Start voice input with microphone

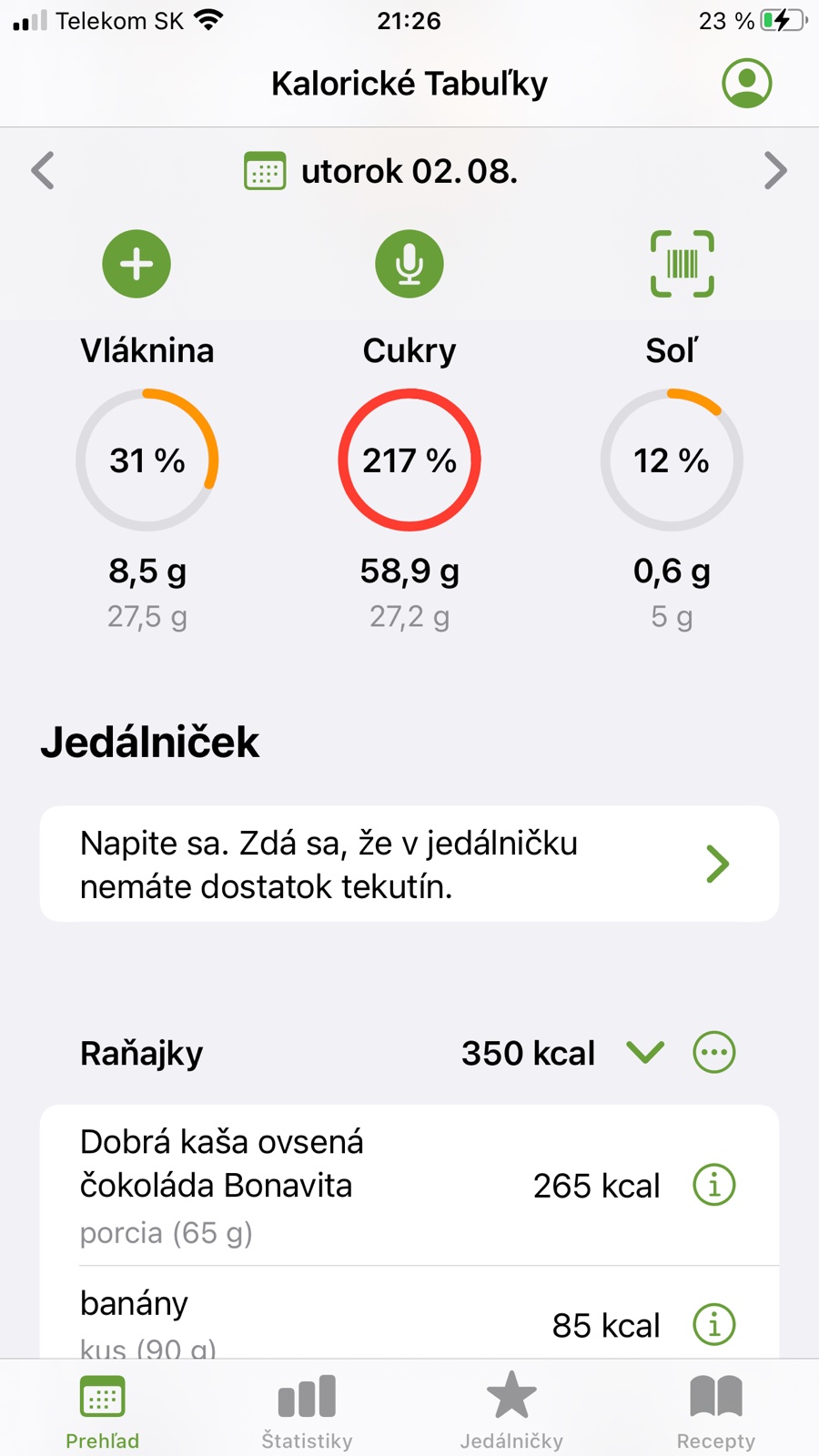coord(409,264)
